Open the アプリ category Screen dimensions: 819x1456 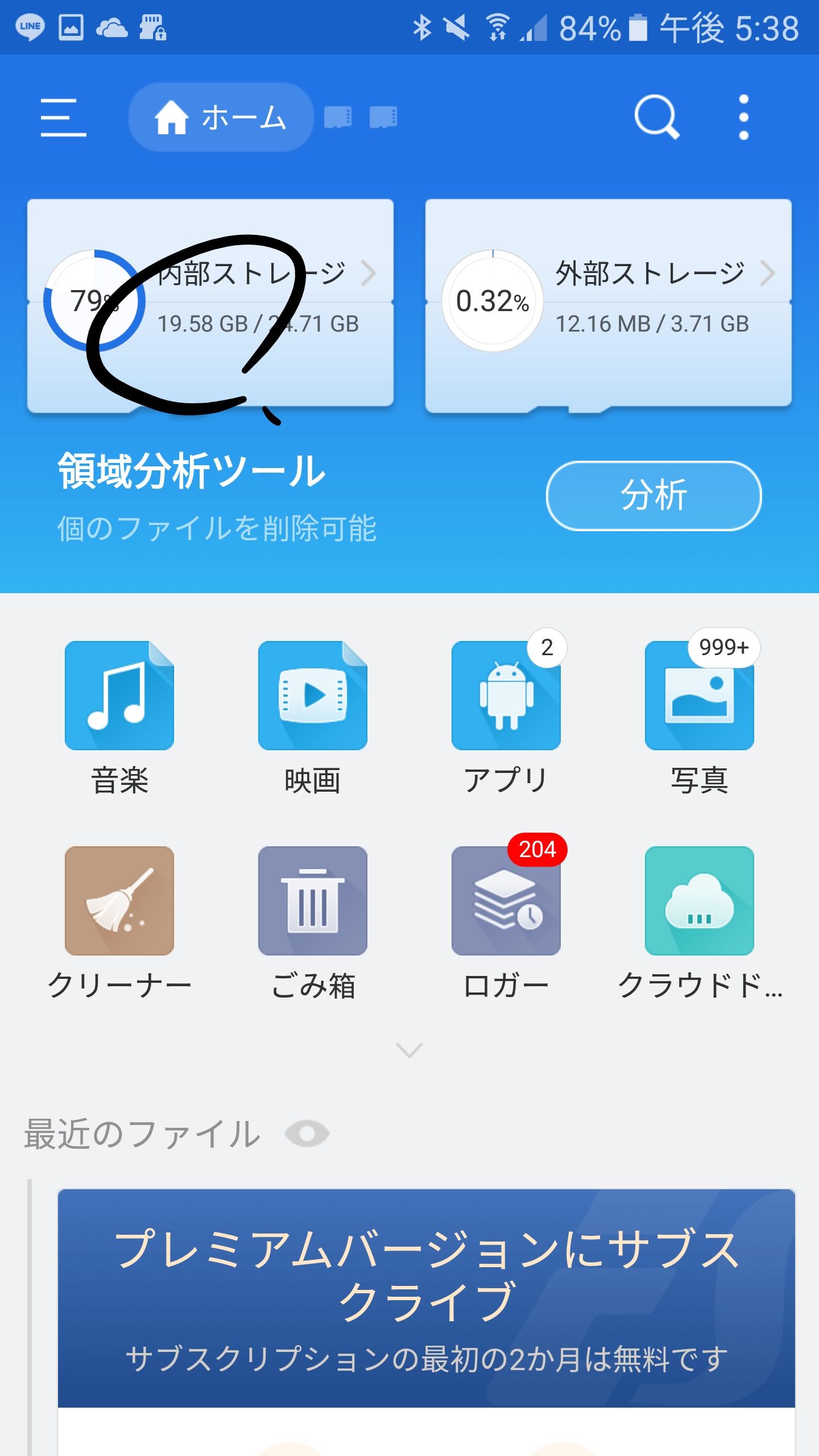(x=506, y=717)
